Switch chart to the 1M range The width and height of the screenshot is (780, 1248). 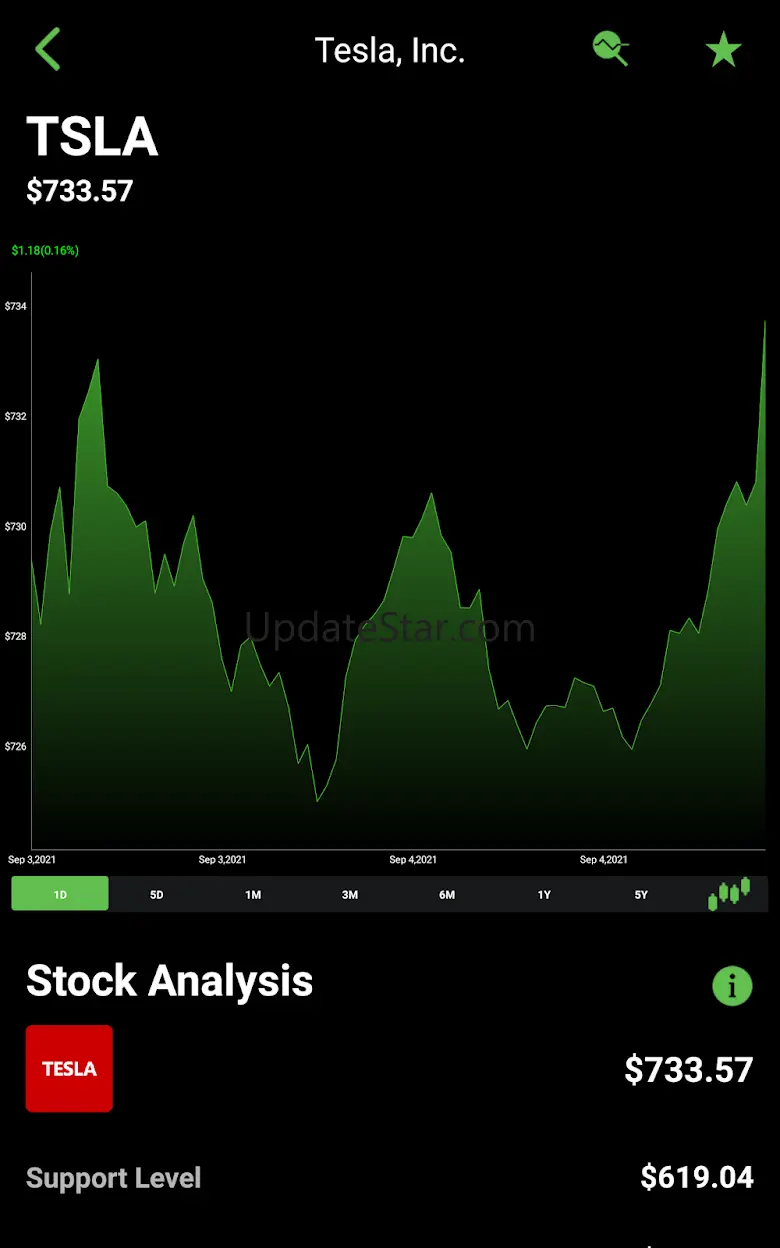253,894
